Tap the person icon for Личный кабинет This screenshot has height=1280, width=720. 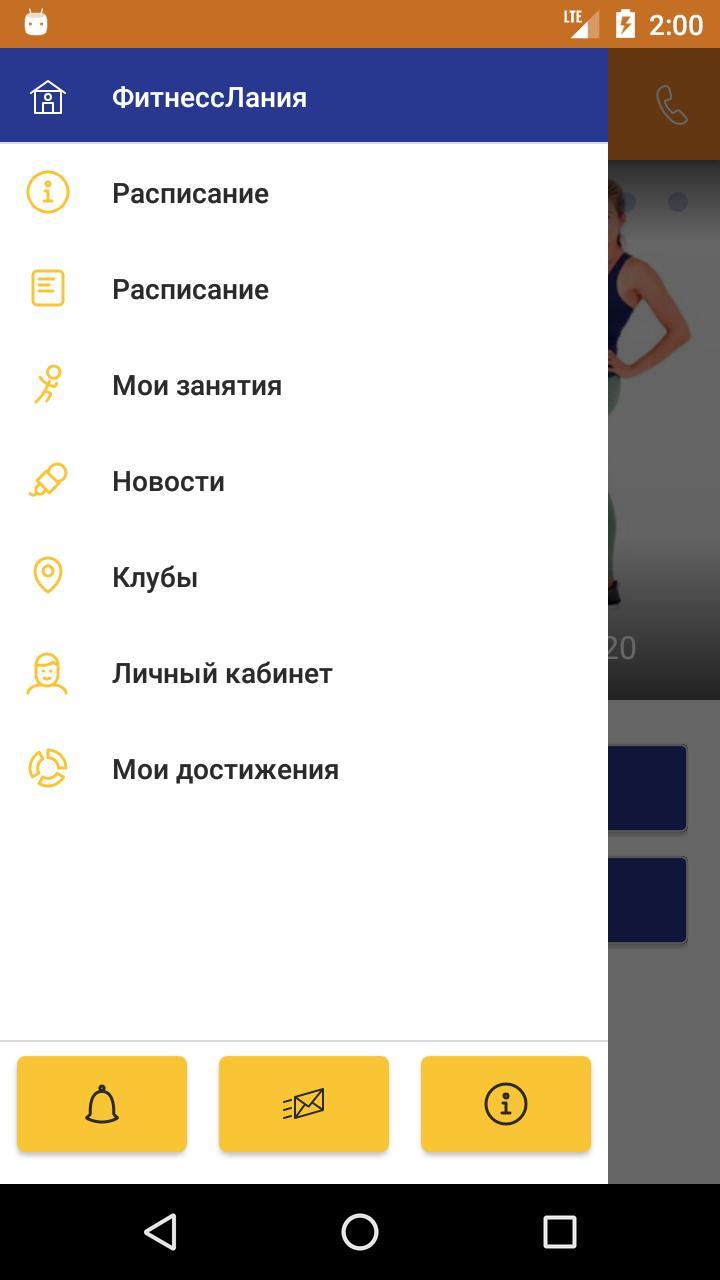47,672
